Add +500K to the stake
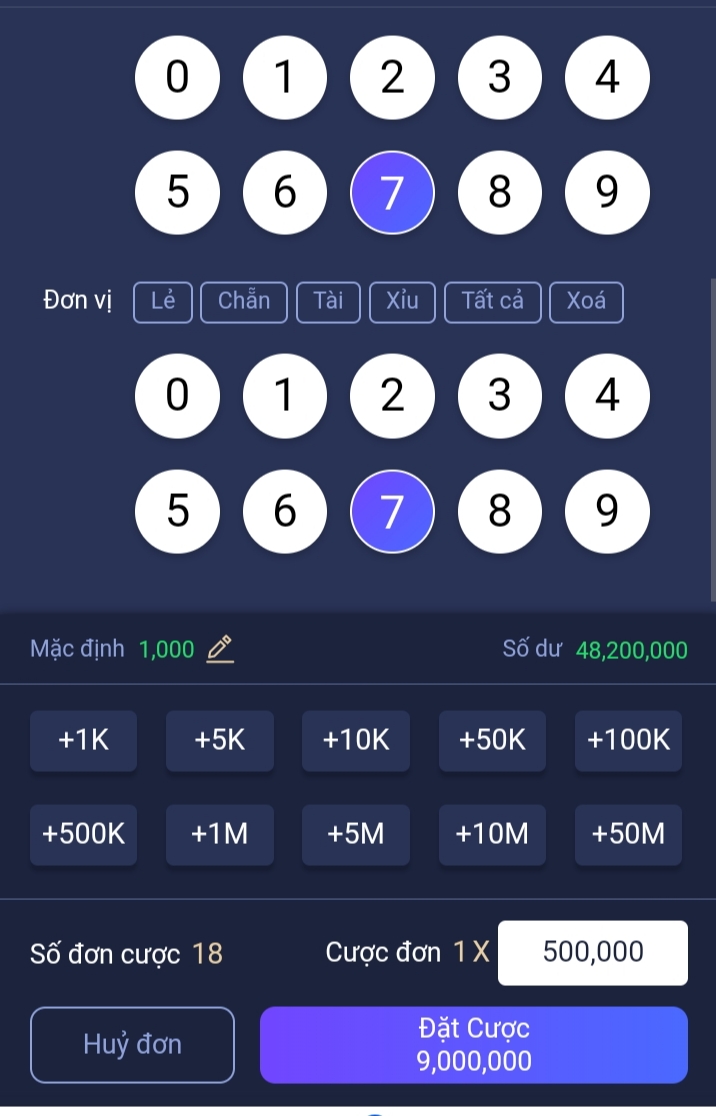 click(83, 834)
